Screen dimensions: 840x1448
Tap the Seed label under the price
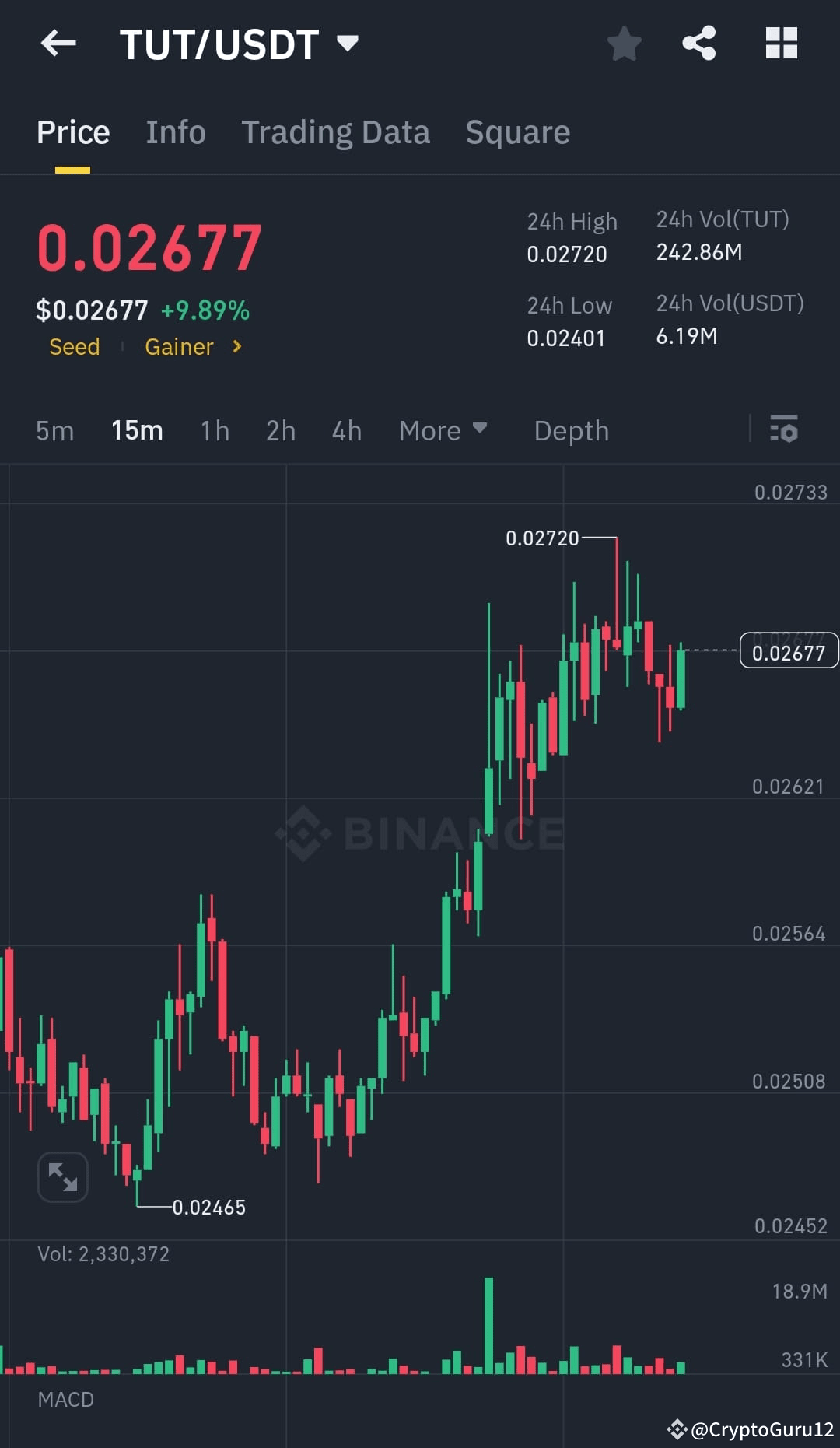(74, 346)
